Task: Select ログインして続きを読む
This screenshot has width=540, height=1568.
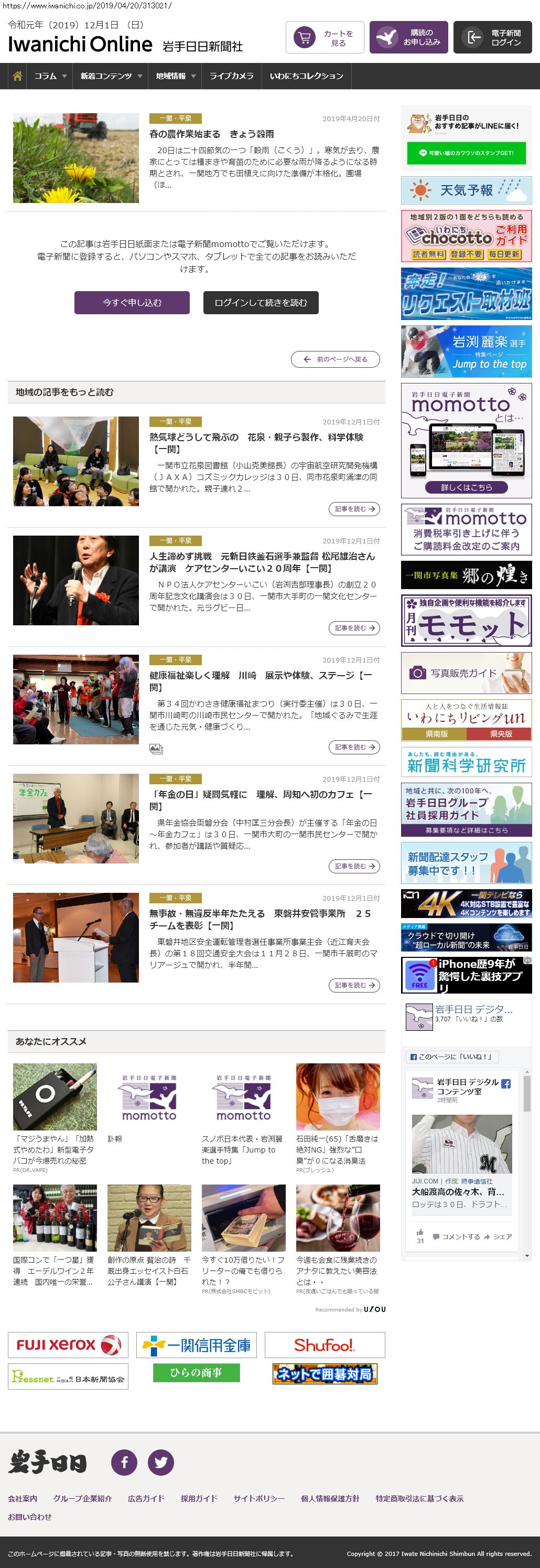Action: pos(260,303)
